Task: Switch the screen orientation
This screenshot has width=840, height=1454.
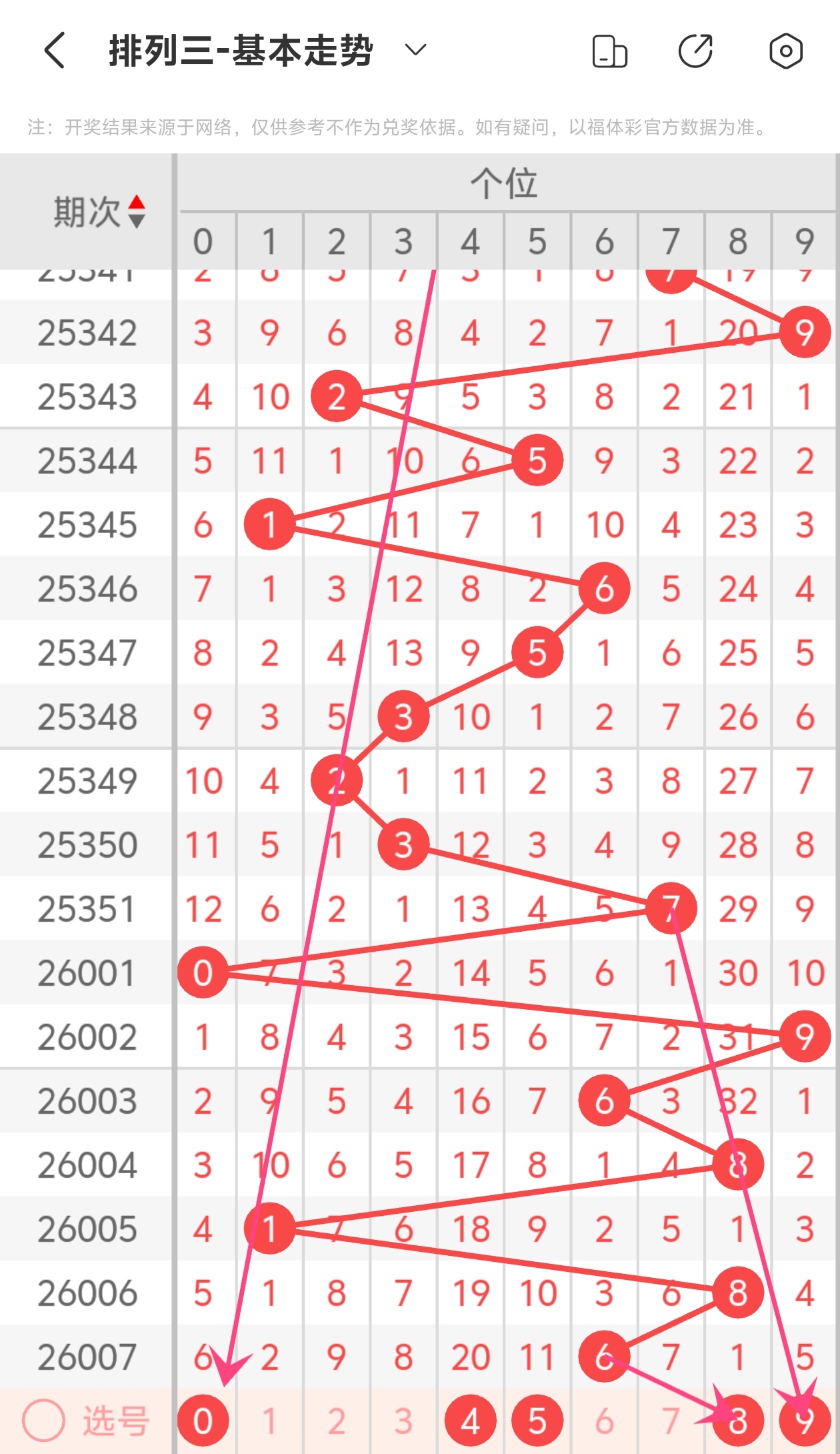Action: pos(609,51)
